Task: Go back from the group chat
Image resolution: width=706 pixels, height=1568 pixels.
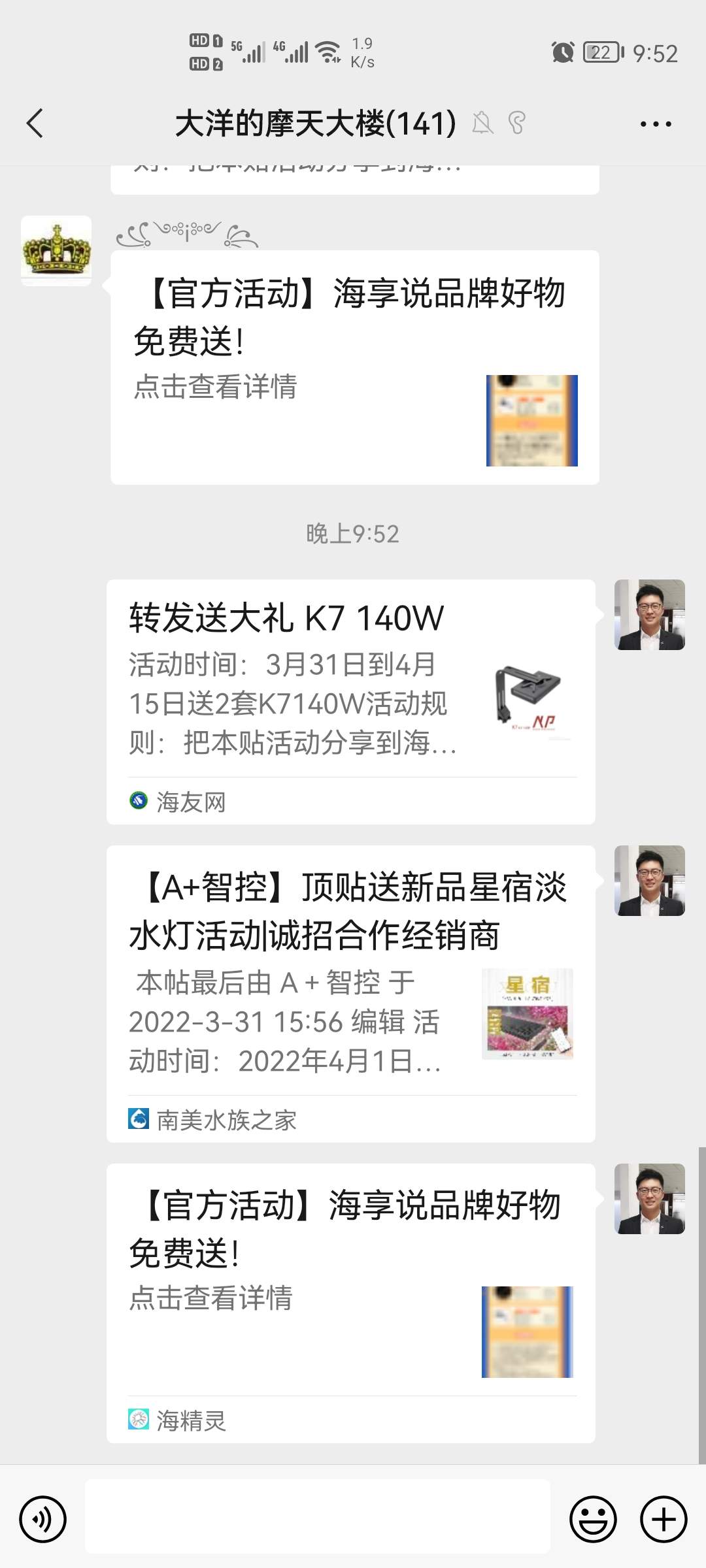Action: coord(35,123)
